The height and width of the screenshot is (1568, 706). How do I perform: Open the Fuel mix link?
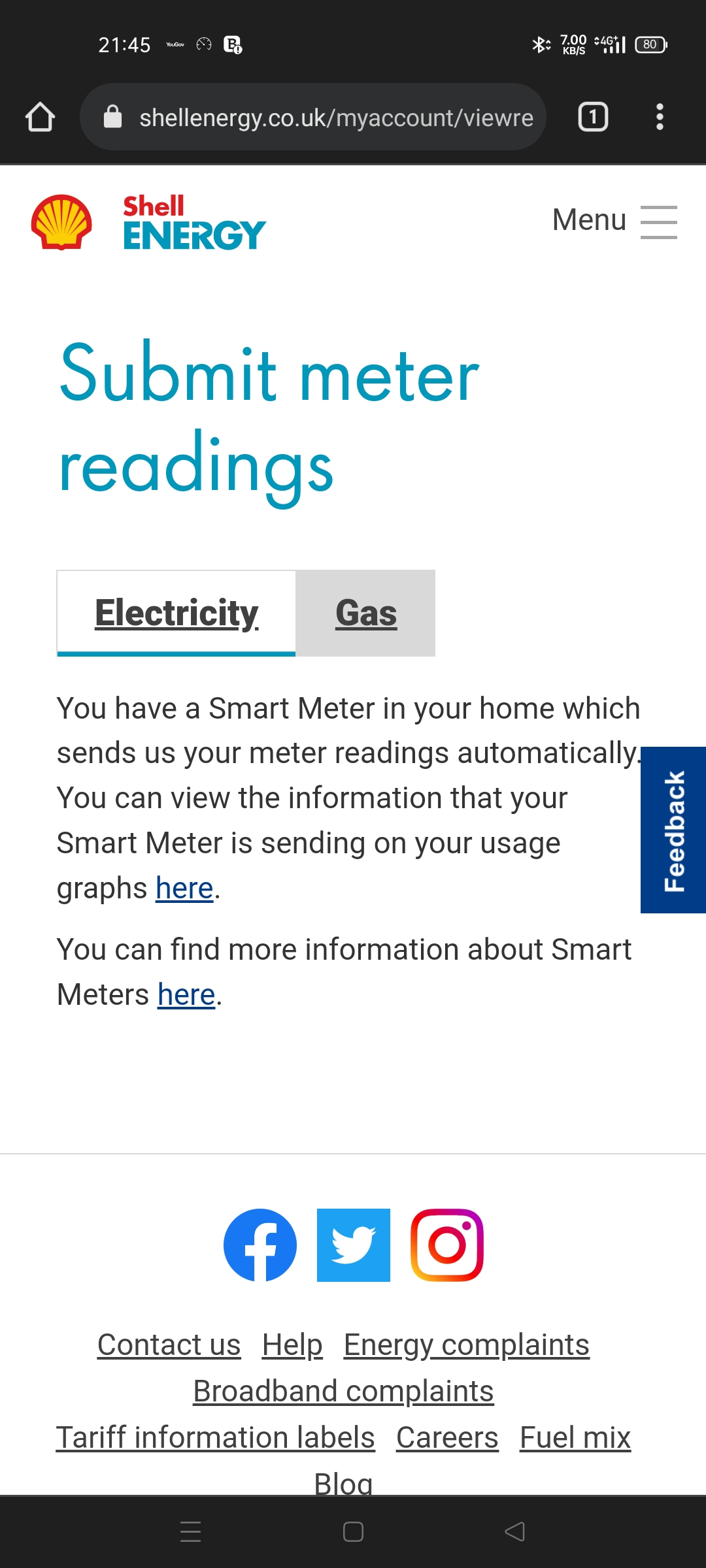(575, 1438)
